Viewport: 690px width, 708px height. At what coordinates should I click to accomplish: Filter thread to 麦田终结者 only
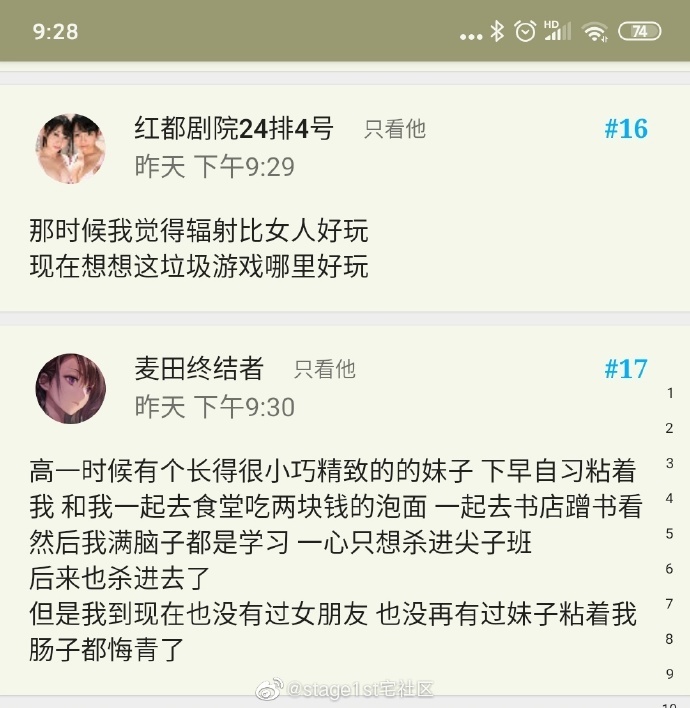(x=325, y=370)
